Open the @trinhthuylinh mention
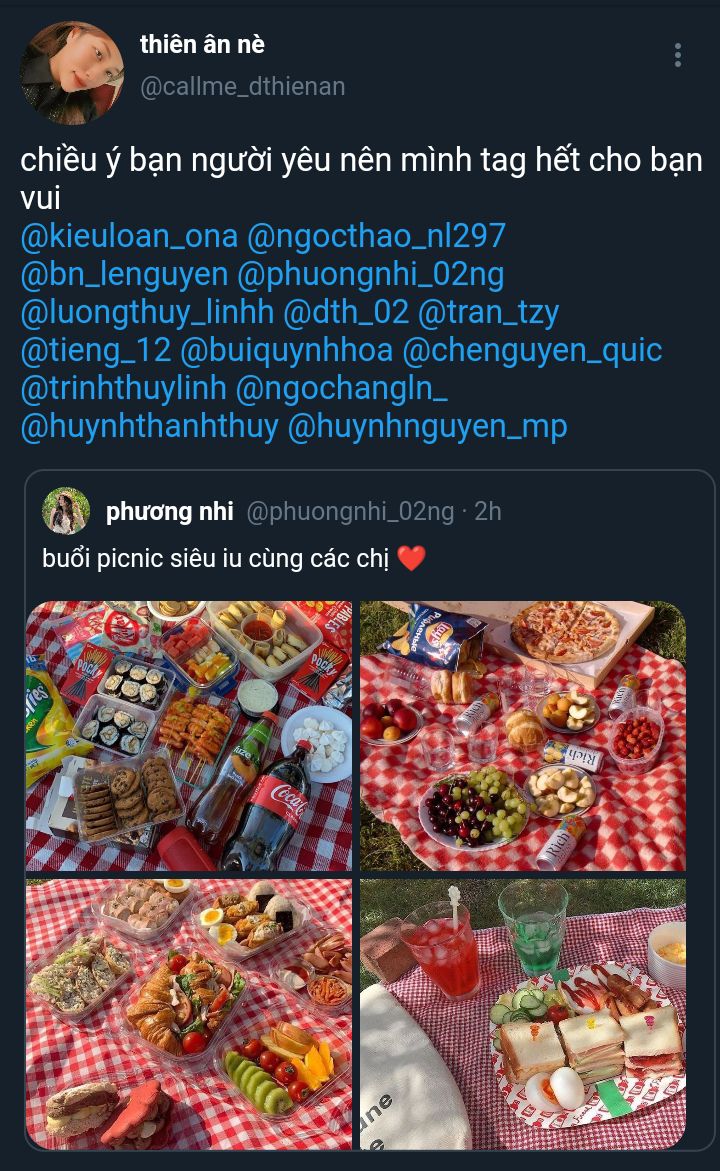Image resolution: width=720 pixels, height=1171 pixels. tap(123, 388)
